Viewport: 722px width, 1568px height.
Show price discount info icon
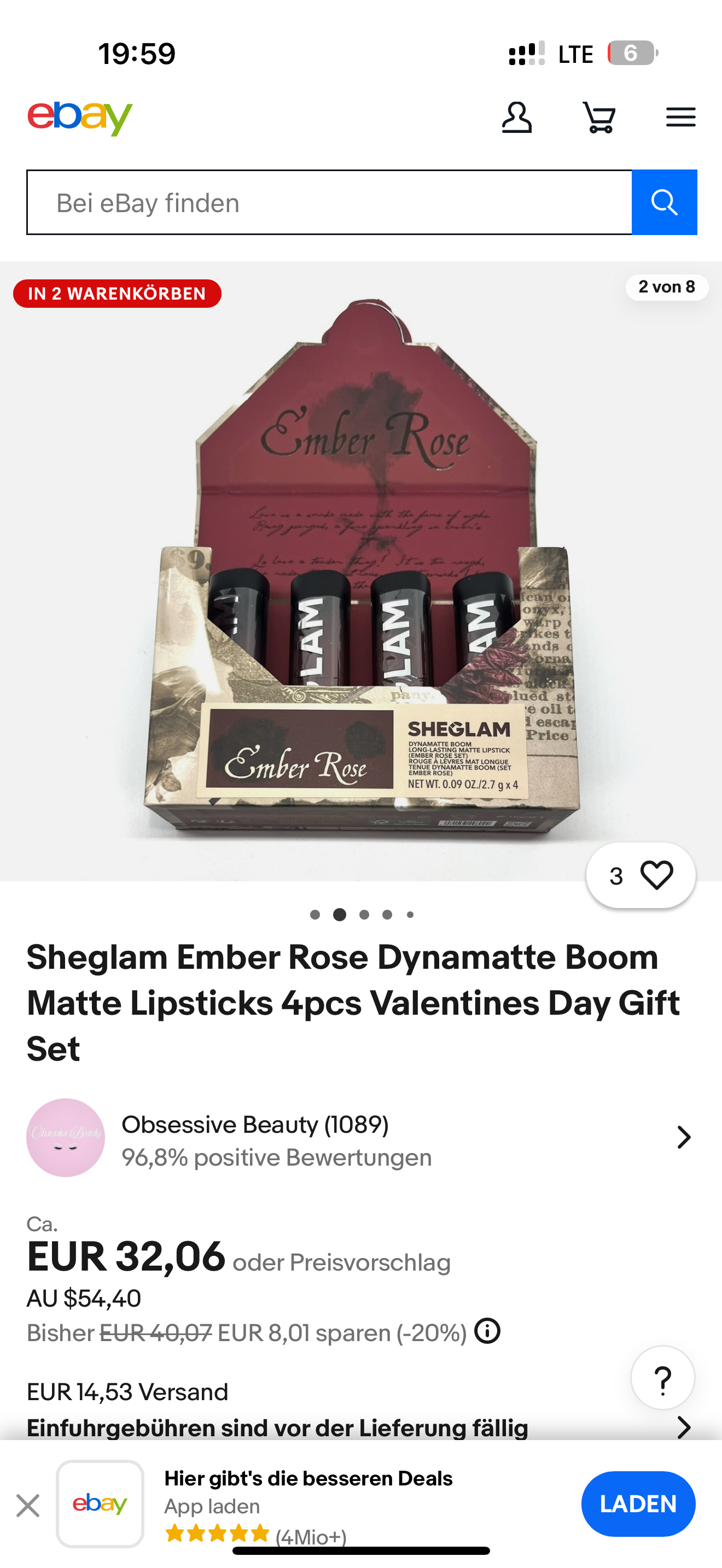pos(488,1331)
